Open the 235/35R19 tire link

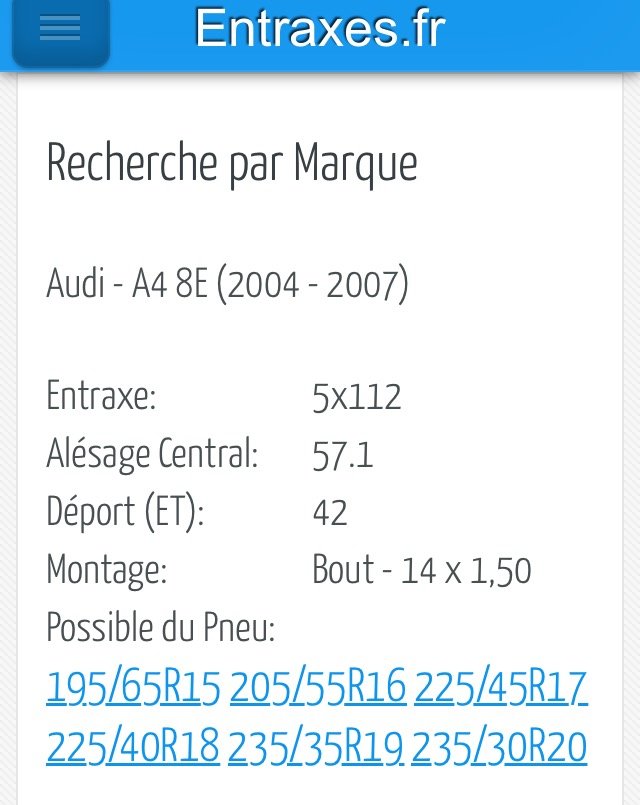point(316,747)
